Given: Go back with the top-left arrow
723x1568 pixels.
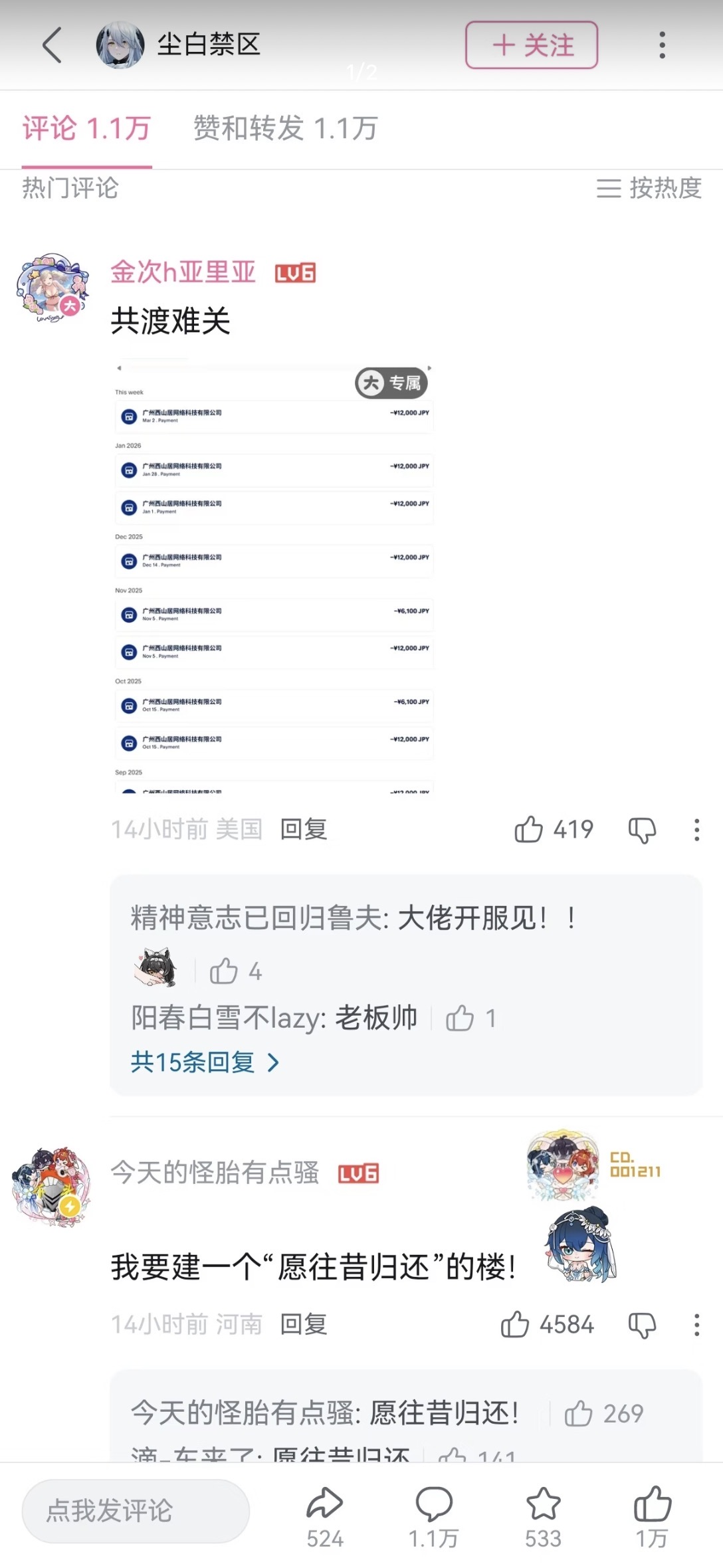Looking at the screenshot, I should point(52,45).
